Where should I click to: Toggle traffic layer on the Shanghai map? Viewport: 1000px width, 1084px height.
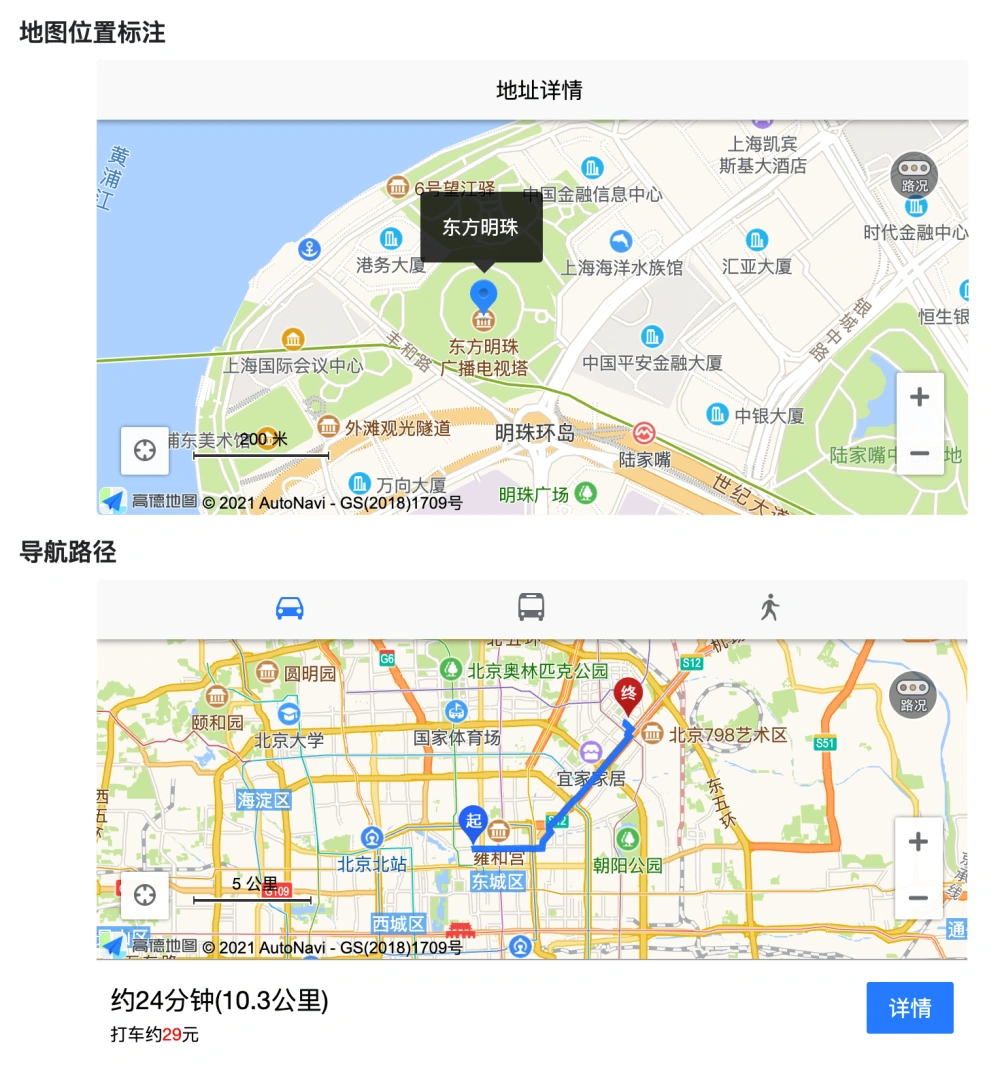click(914, 176)
